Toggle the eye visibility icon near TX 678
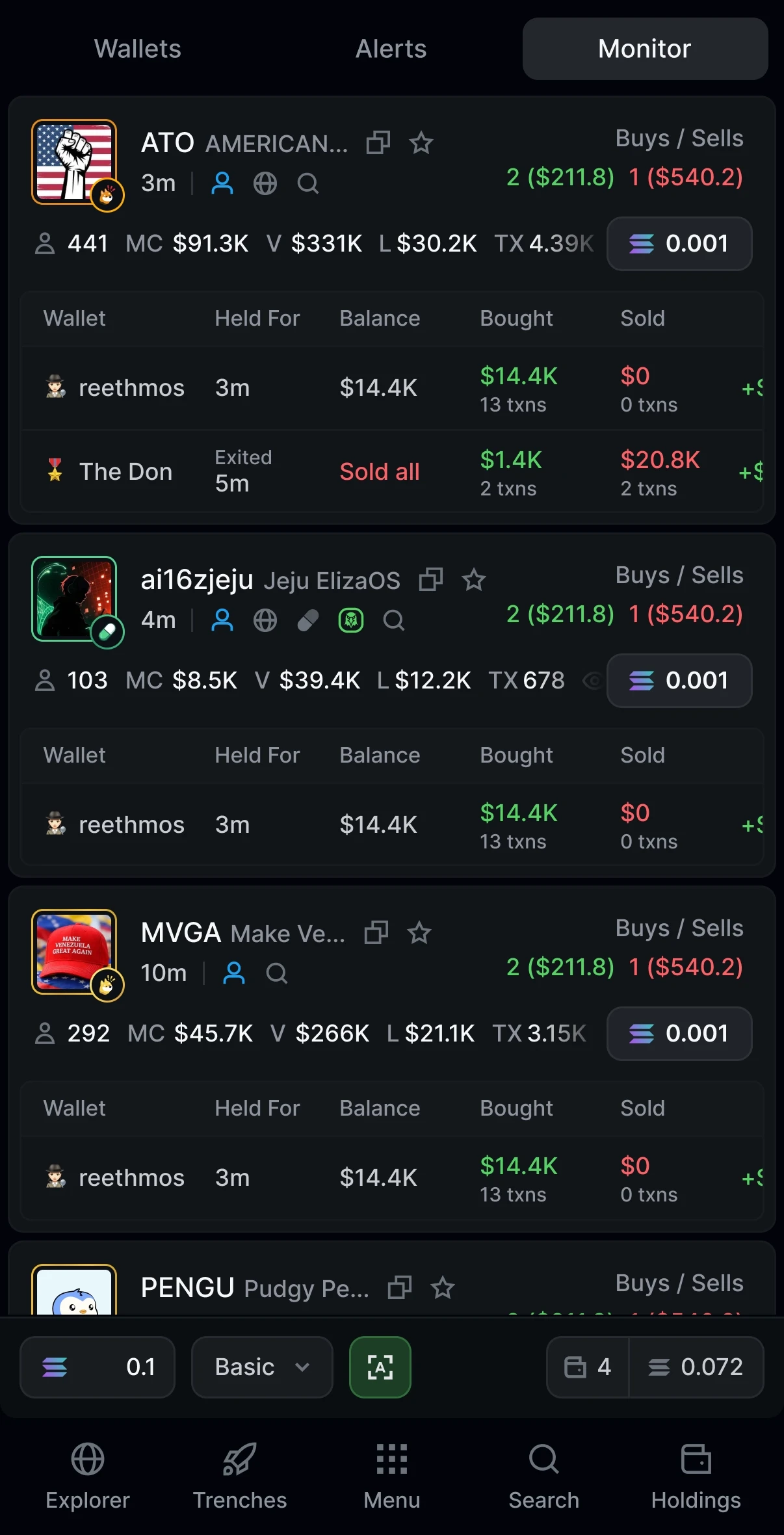The height and width of the screenshot is (1535, 784). (593, 681)
